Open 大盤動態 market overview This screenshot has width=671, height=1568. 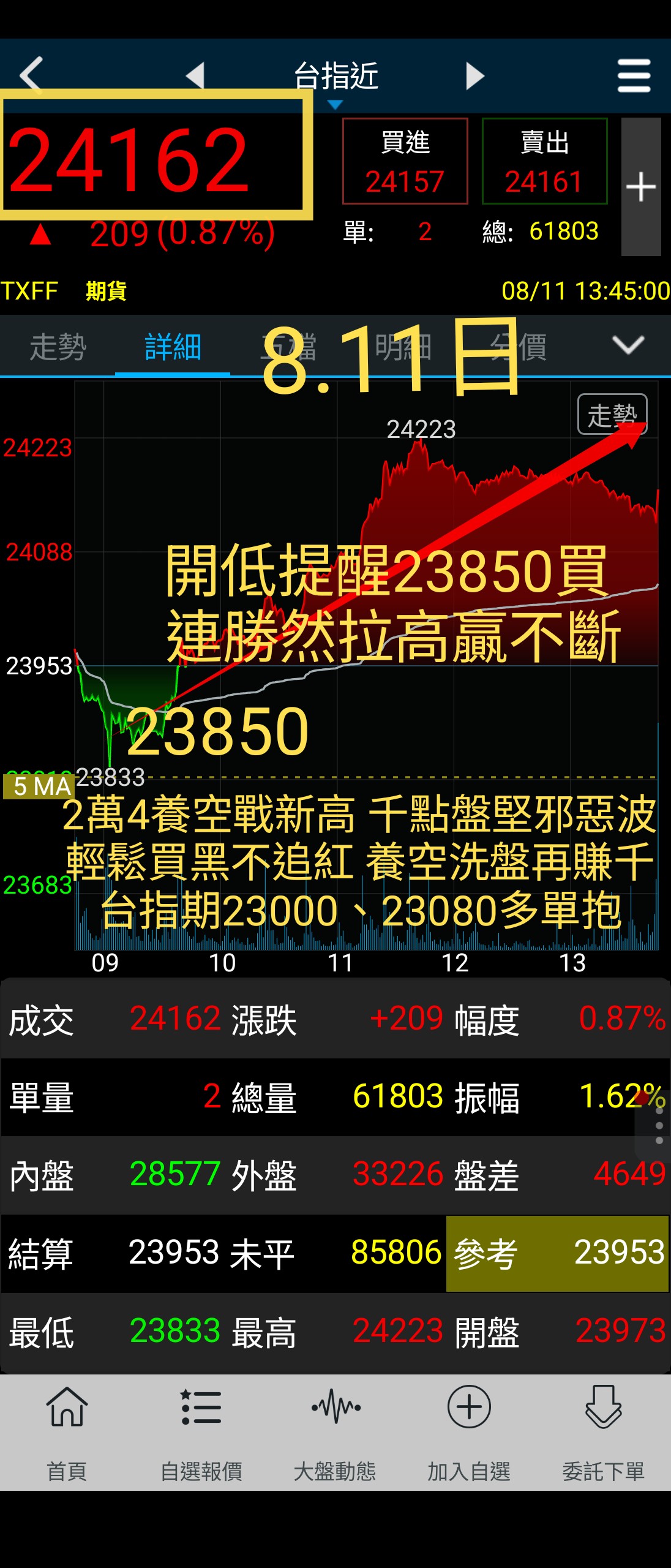coord(335,1432)
